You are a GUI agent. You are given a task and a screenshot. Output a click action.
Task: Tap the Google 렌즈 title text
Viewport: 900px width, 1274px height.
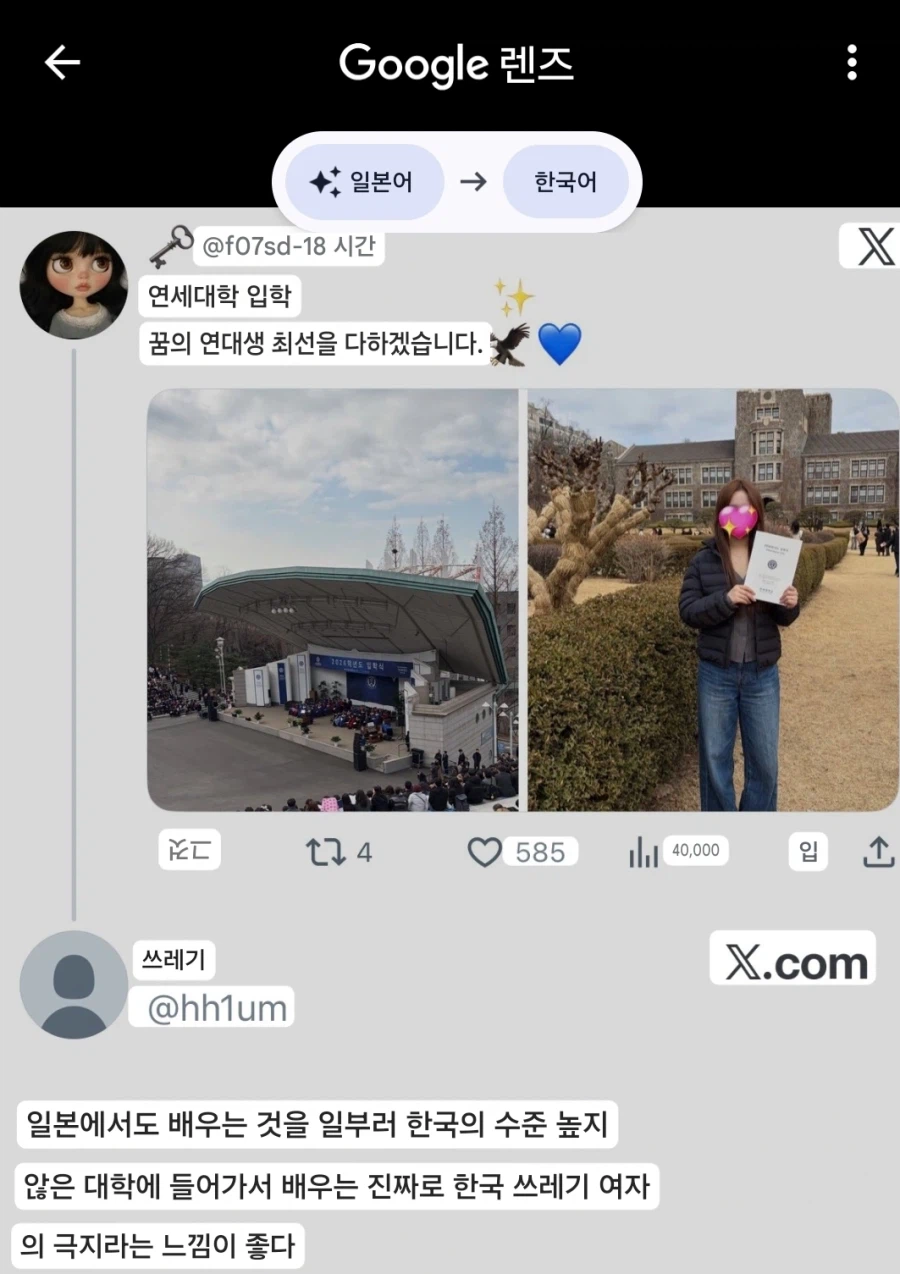pyautogui.click(x=457, y=63)
